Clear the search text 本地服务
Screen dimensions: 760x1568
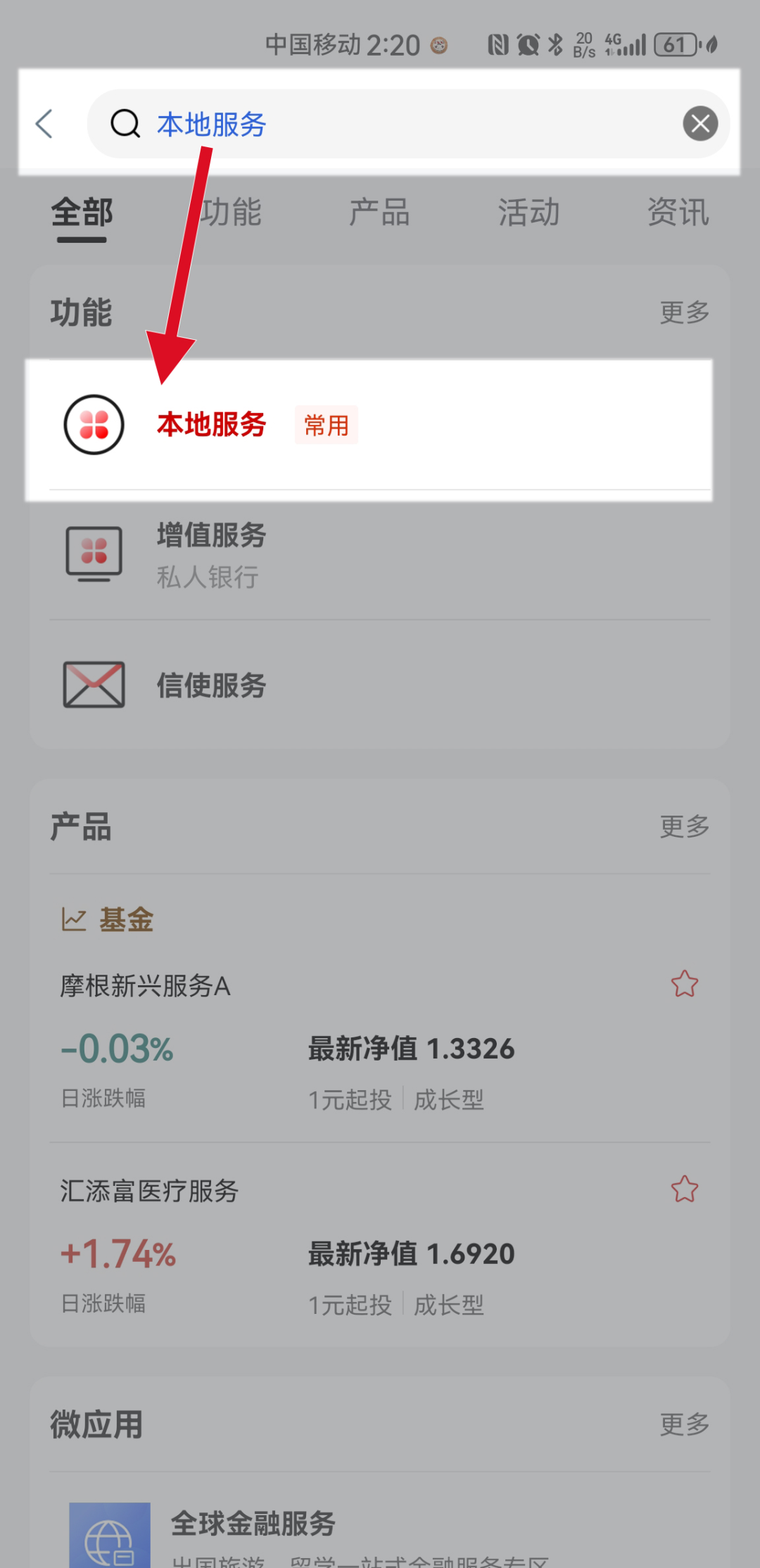tap(700, 124)
